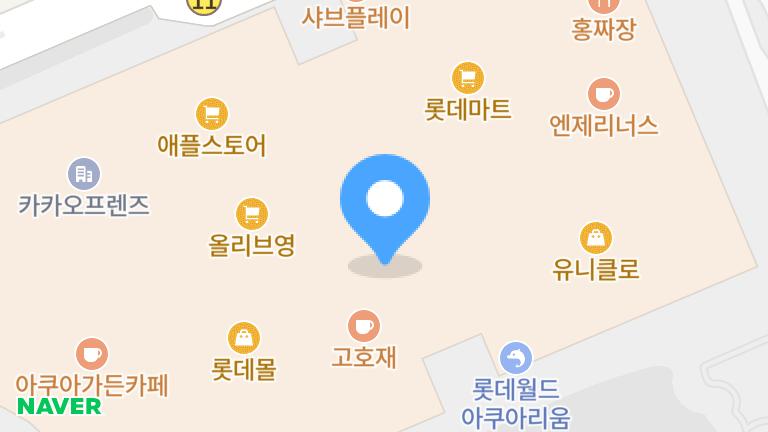Tap the 롯데월드 아쿠아리움 marker
This screenshot has width=768, height=432.
(516, 357)
